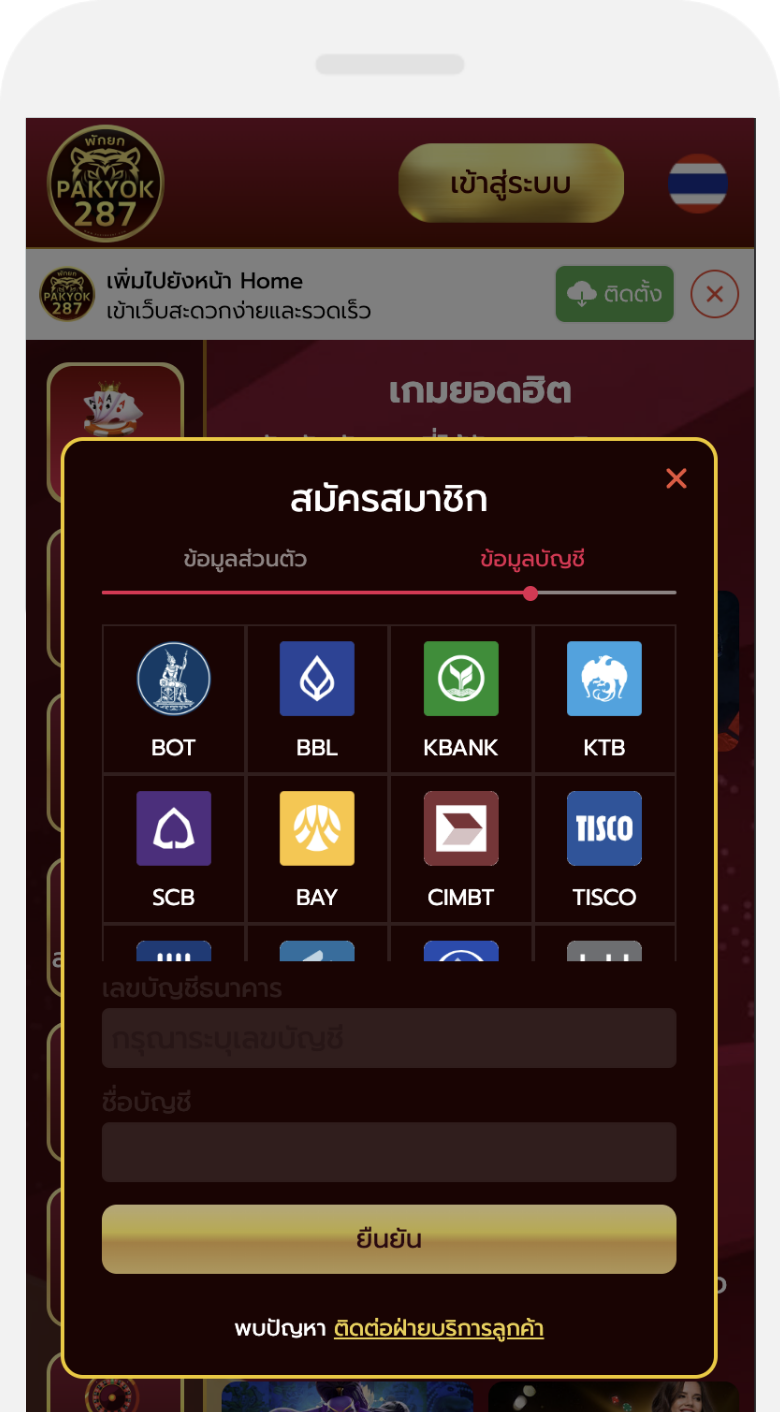This screenshot has height=1412, width=780.
Task: Select TISCO bank
Action: (604, 848)
